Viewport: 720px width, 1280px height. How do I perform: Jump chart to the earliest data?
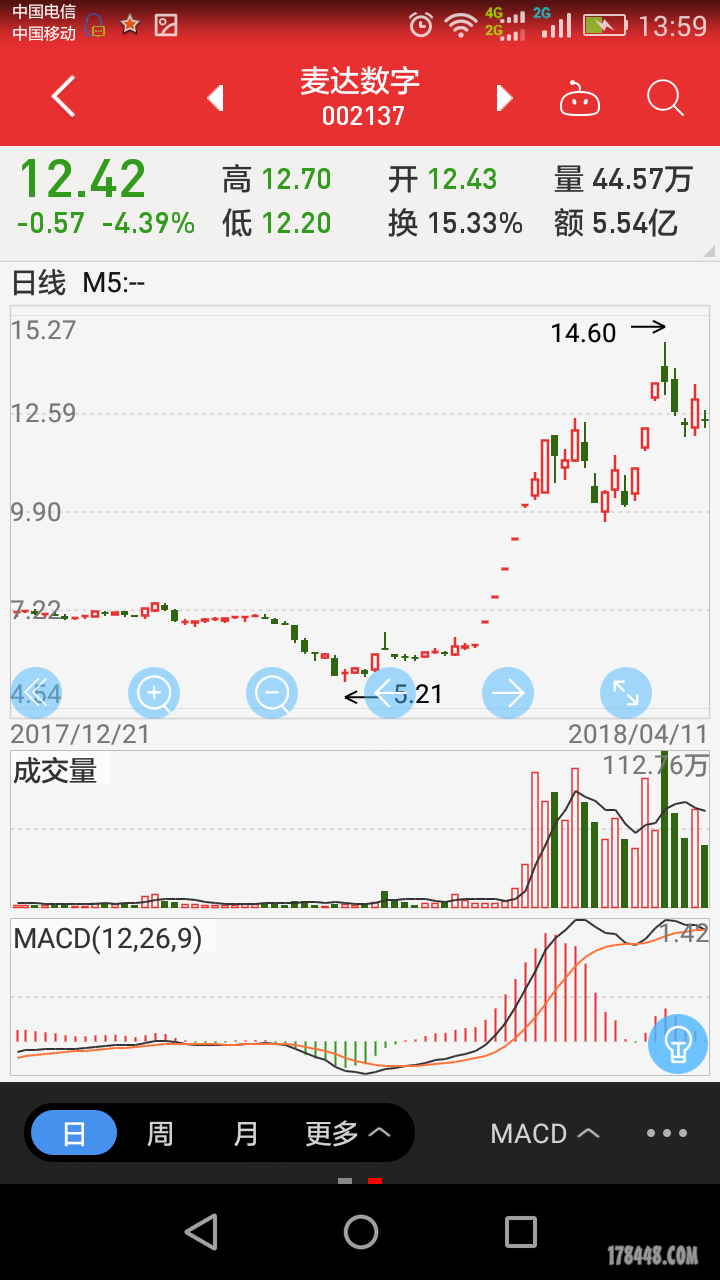tap(36, 692)
